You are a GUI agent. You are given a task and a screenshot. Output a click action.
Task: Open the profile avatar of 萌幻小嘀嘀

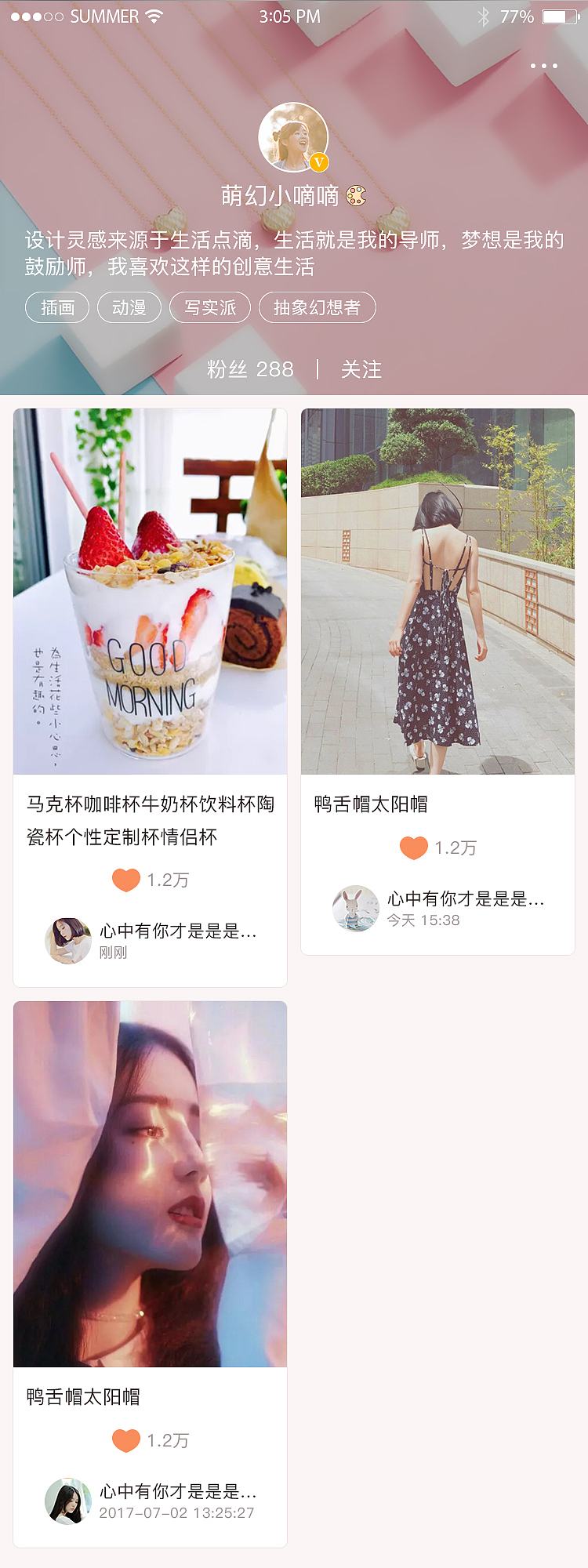click(294, 137)
